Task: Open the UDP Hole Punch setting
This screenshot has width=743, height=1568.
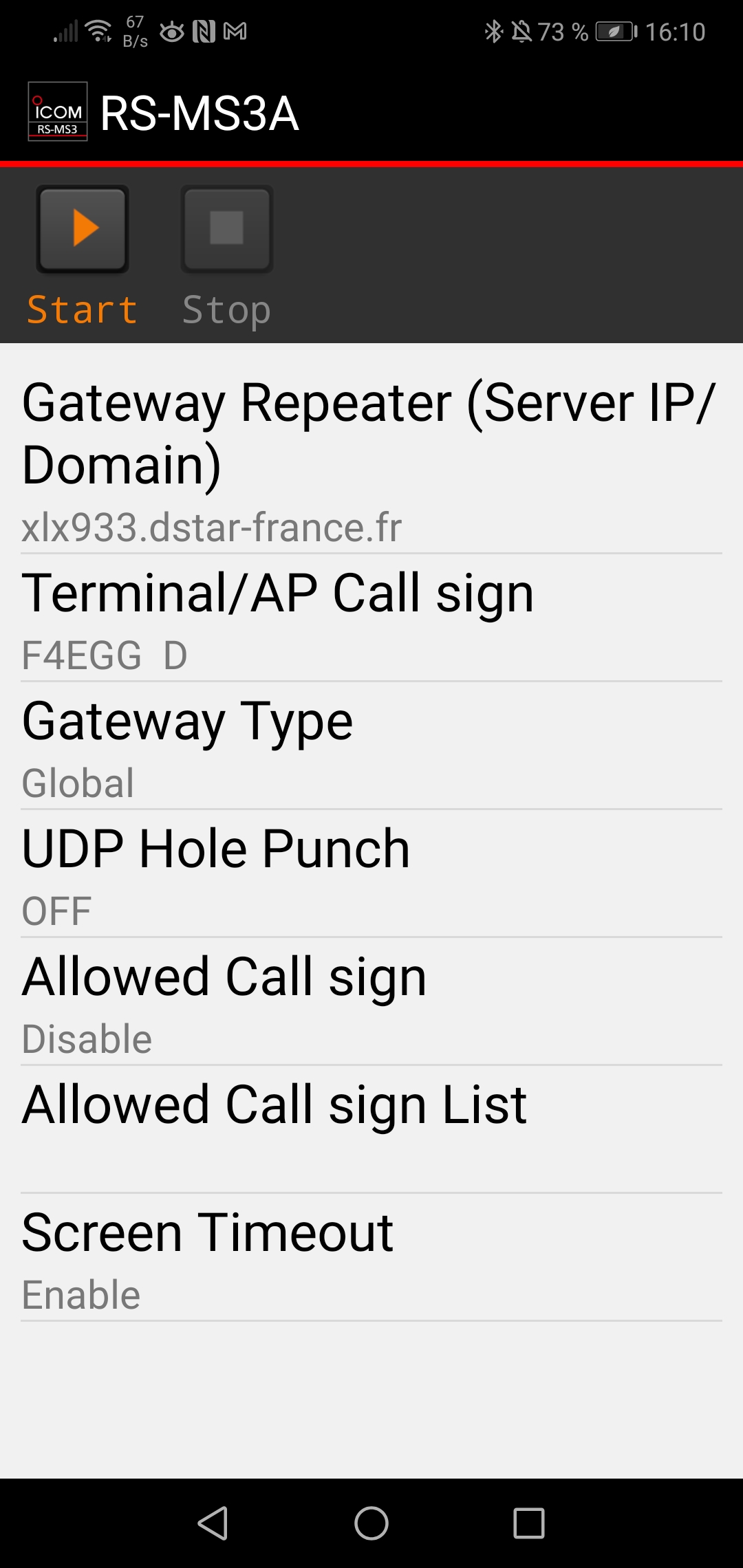Action: 371,874
